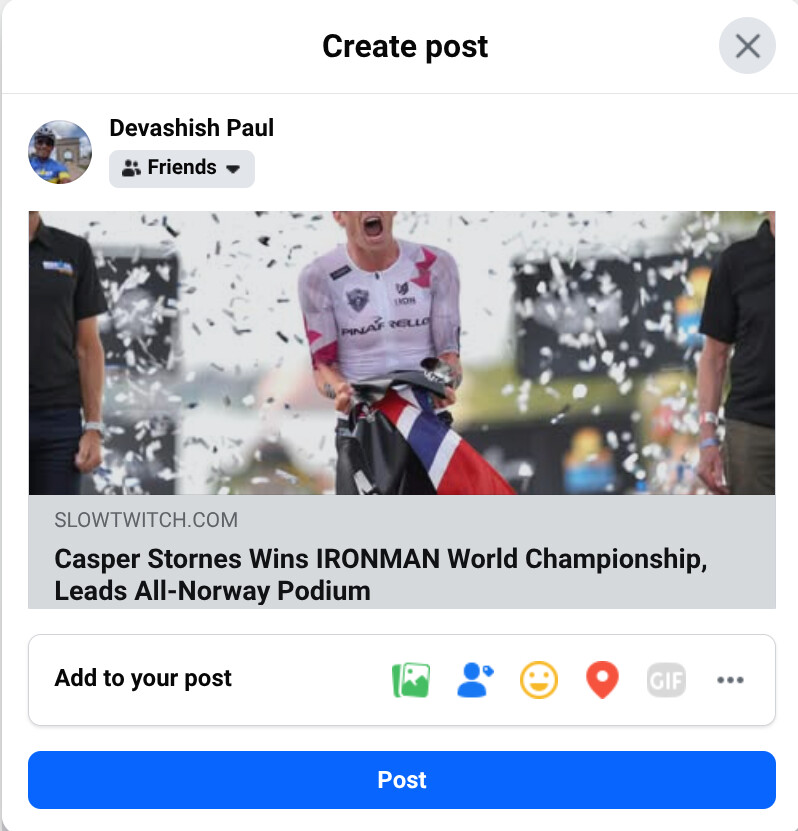Show more post options

click(730, 681)
